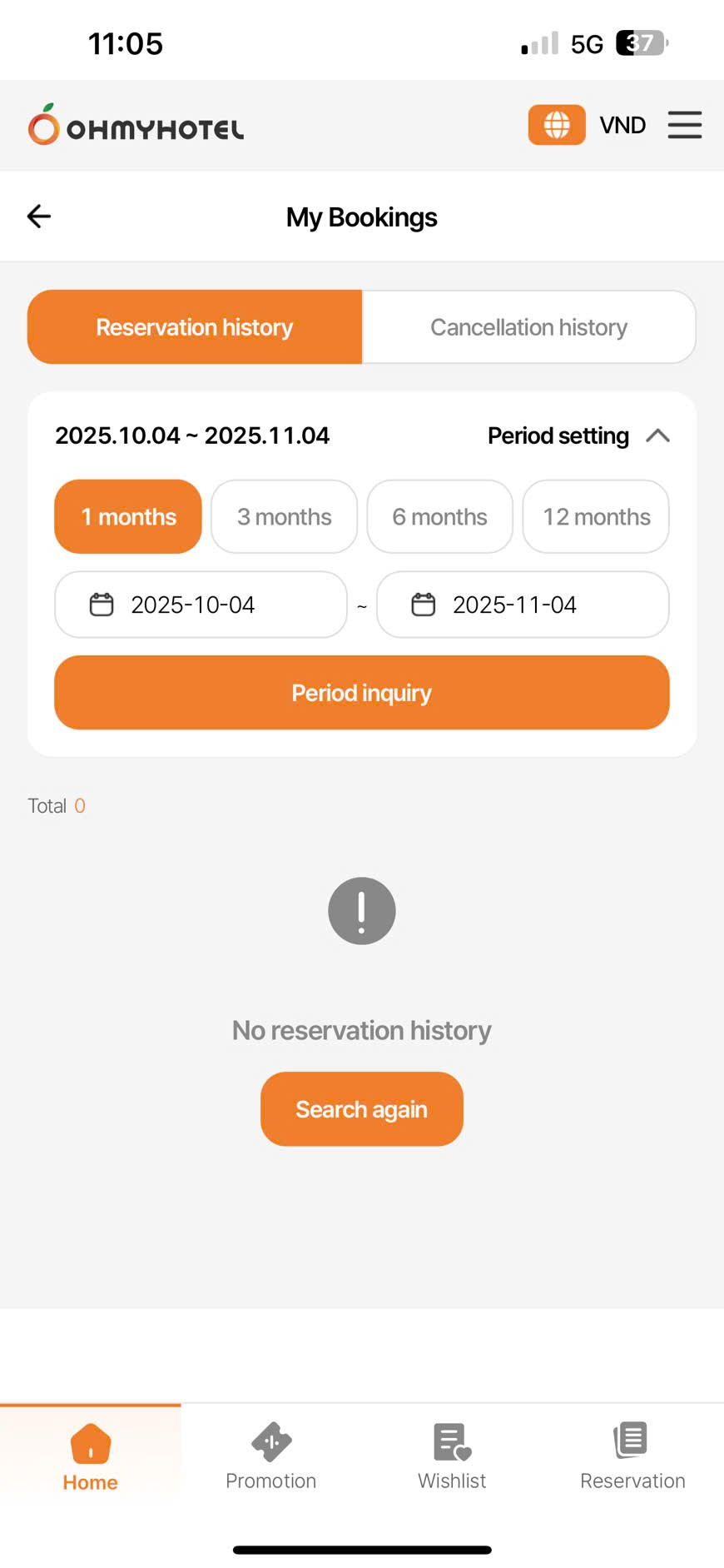Select the Reservation history tab
Screen dimensions: 724x1568
(195, 327)
